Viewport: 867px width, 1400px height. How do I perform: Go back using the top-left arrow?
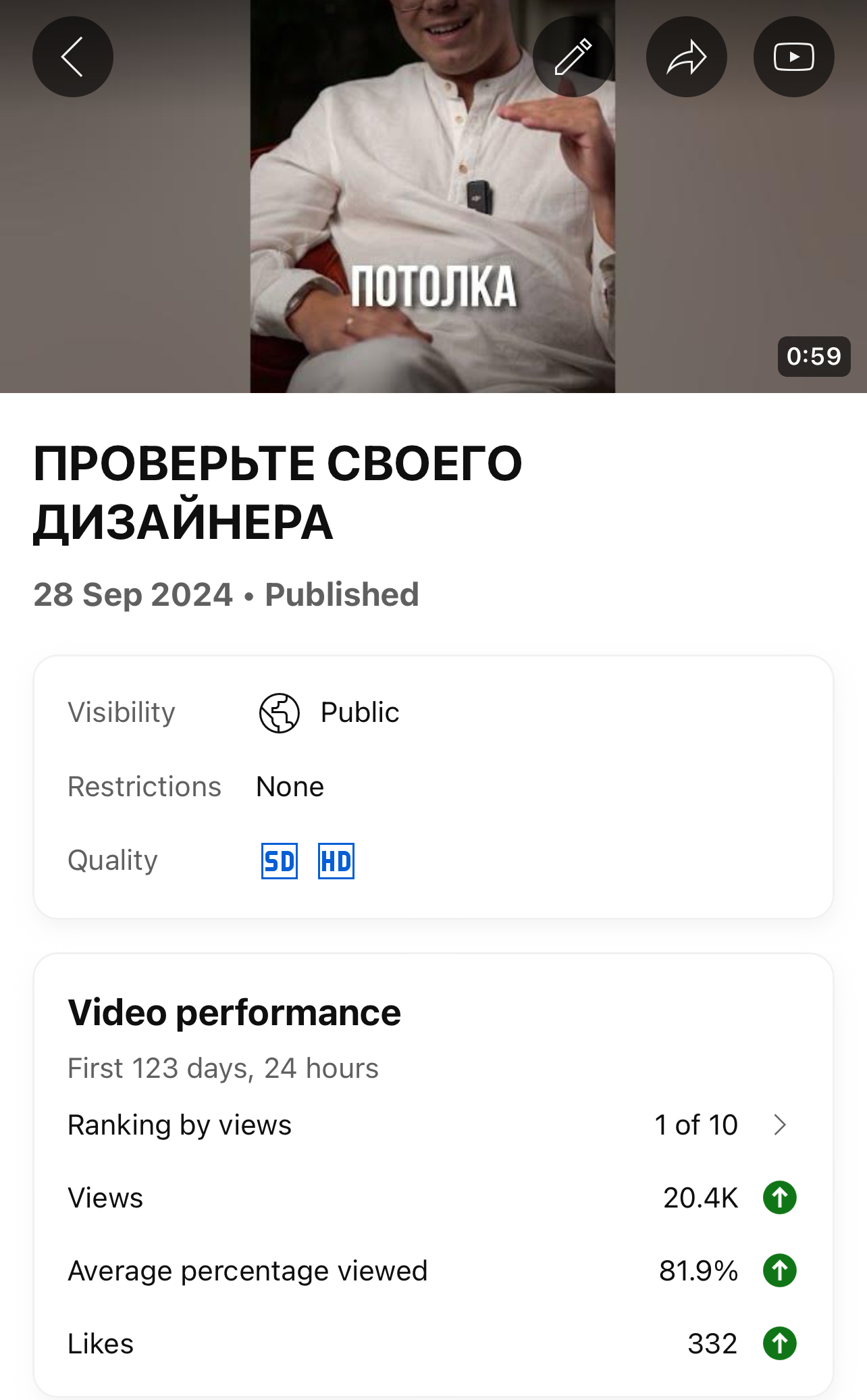click(x=73, y=57)
